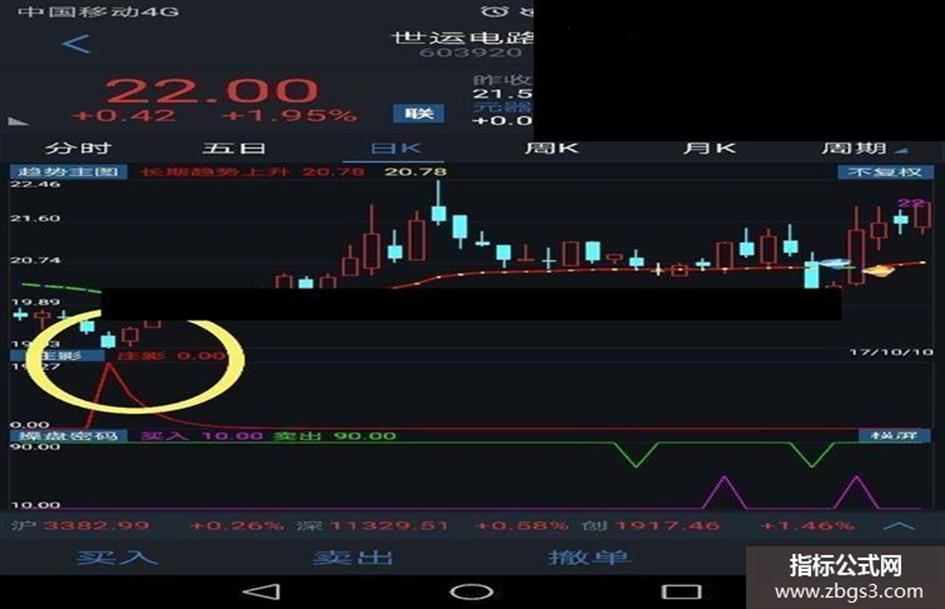The height and width of the screenshot is (609, 945).
Task: Tap 买入 to buy the stock
Action: coord(117,558)
